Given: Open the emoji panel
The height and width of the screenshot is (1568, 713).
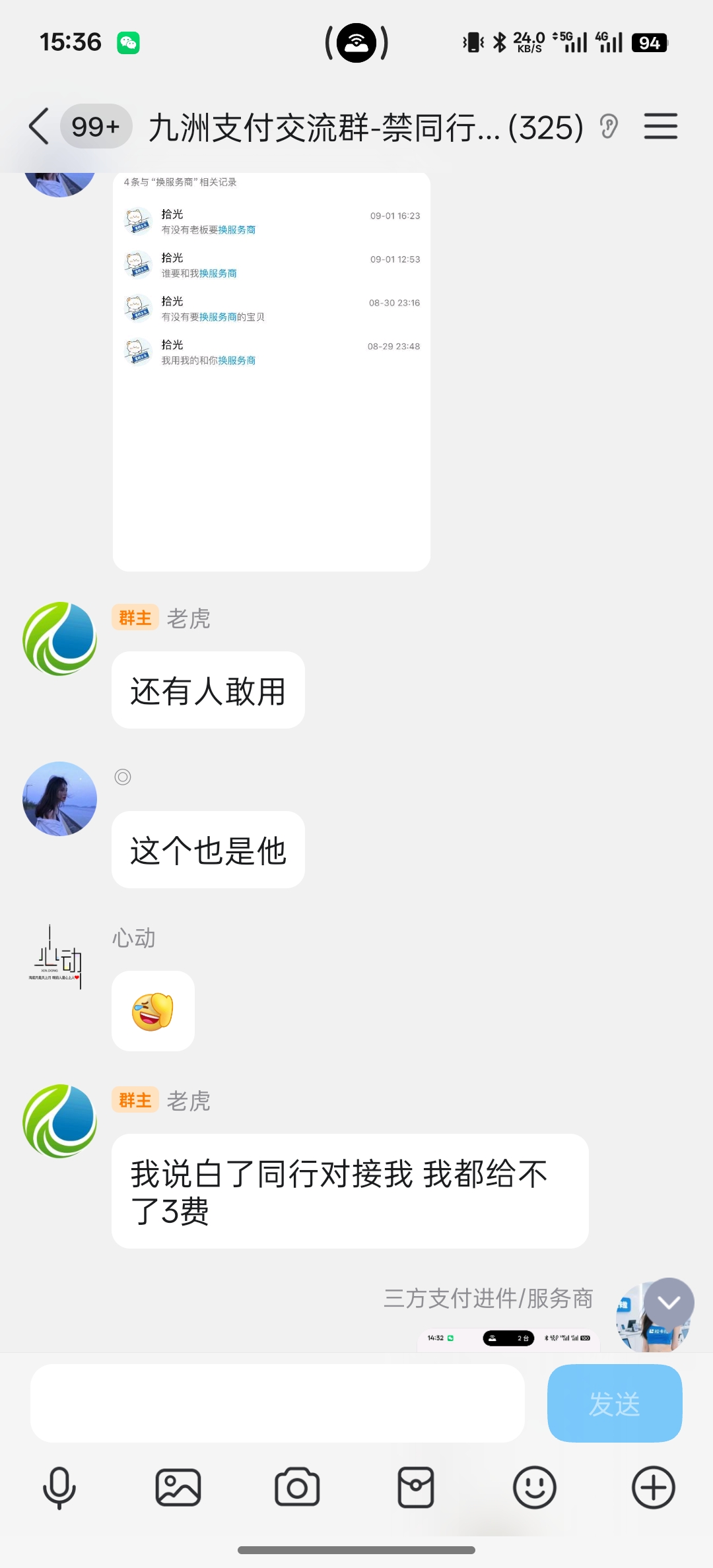Looking at the screenshot, I should tap(535, 1487).
